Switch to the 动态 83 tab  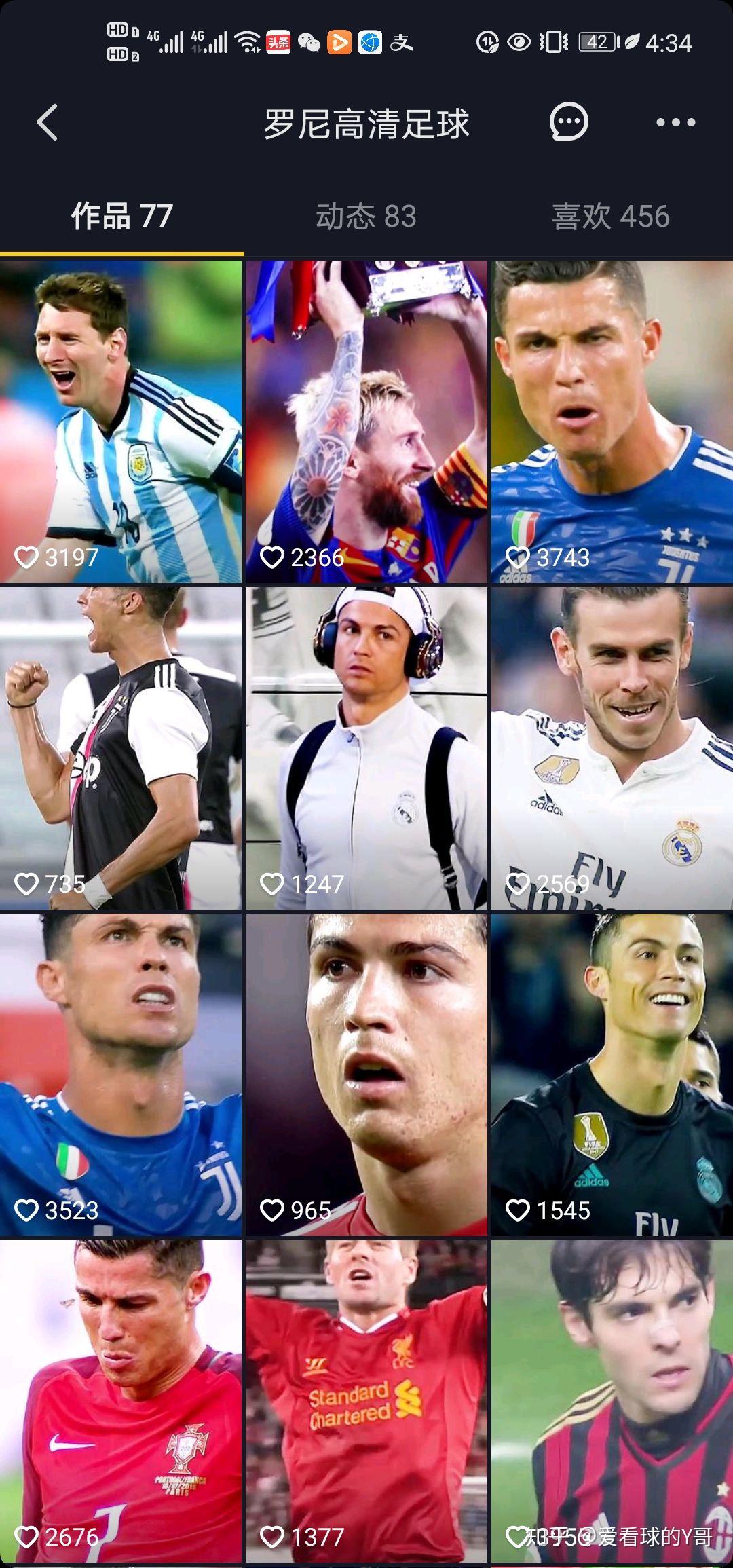click(x=366, y=217)
